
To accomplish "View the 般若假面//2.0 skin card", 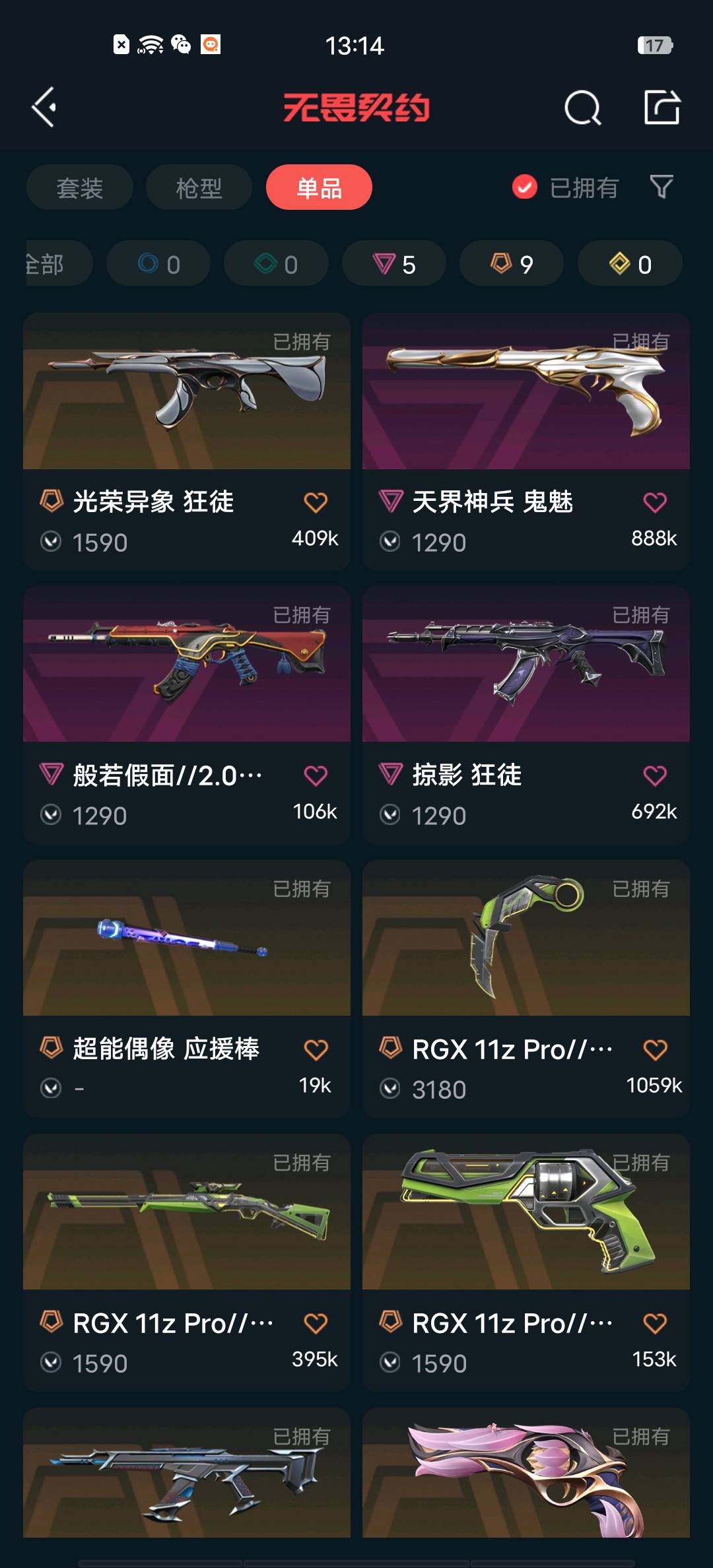I will tap(187, 665).
